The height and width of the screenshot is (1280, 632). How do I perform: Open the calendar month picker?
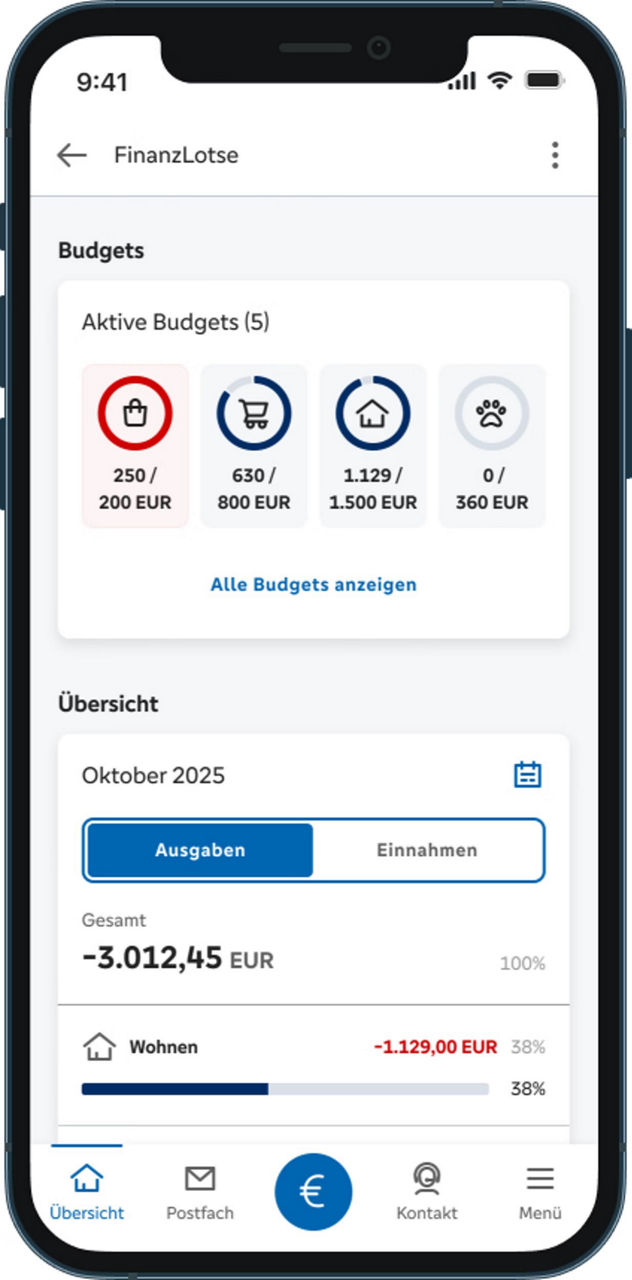[x=527, y=775]
